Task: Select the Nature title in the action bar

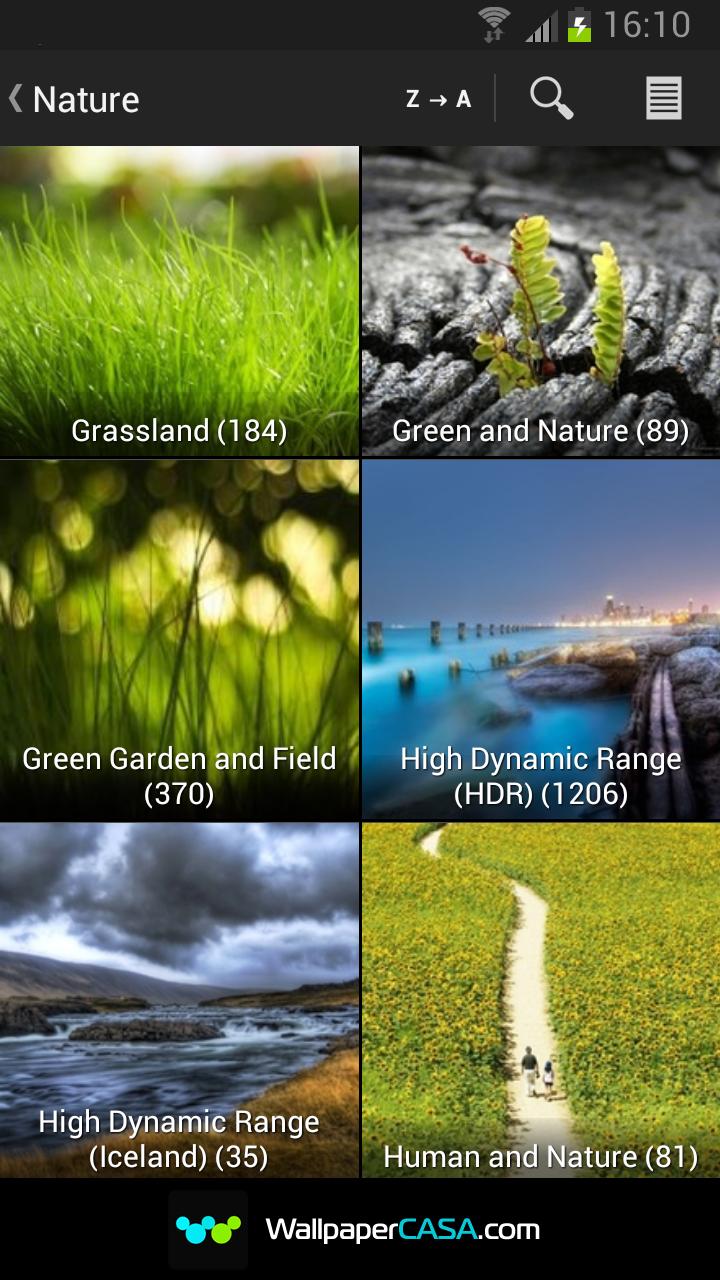Action: click(x=87, y=98)
